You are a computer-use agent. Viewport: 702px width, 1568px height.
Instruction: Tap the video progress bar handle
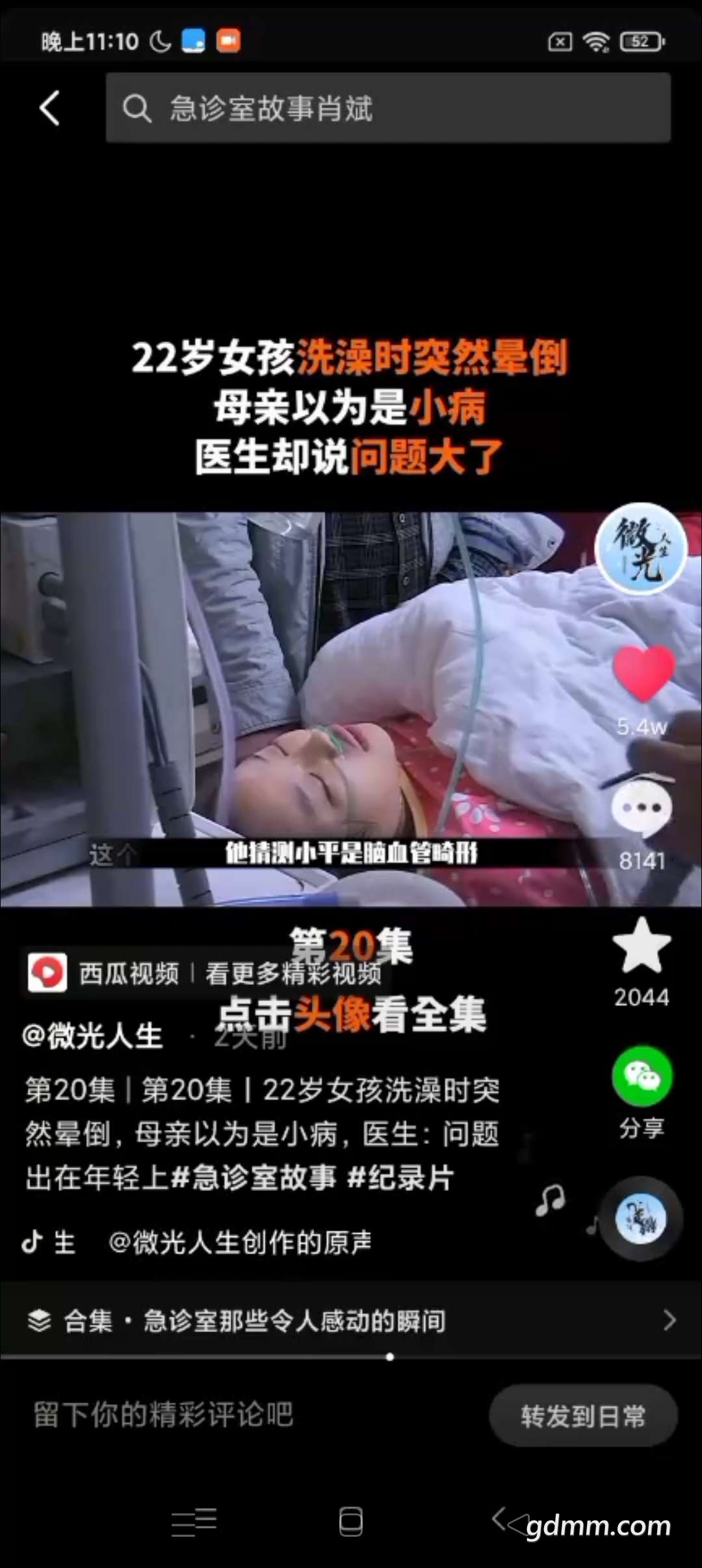click(389, 1357)
